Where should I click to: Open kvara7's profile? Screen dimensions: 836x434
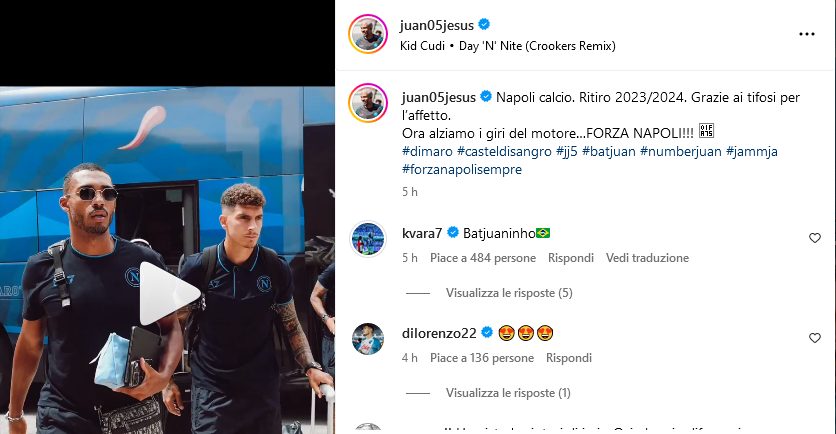click(422, 233)
